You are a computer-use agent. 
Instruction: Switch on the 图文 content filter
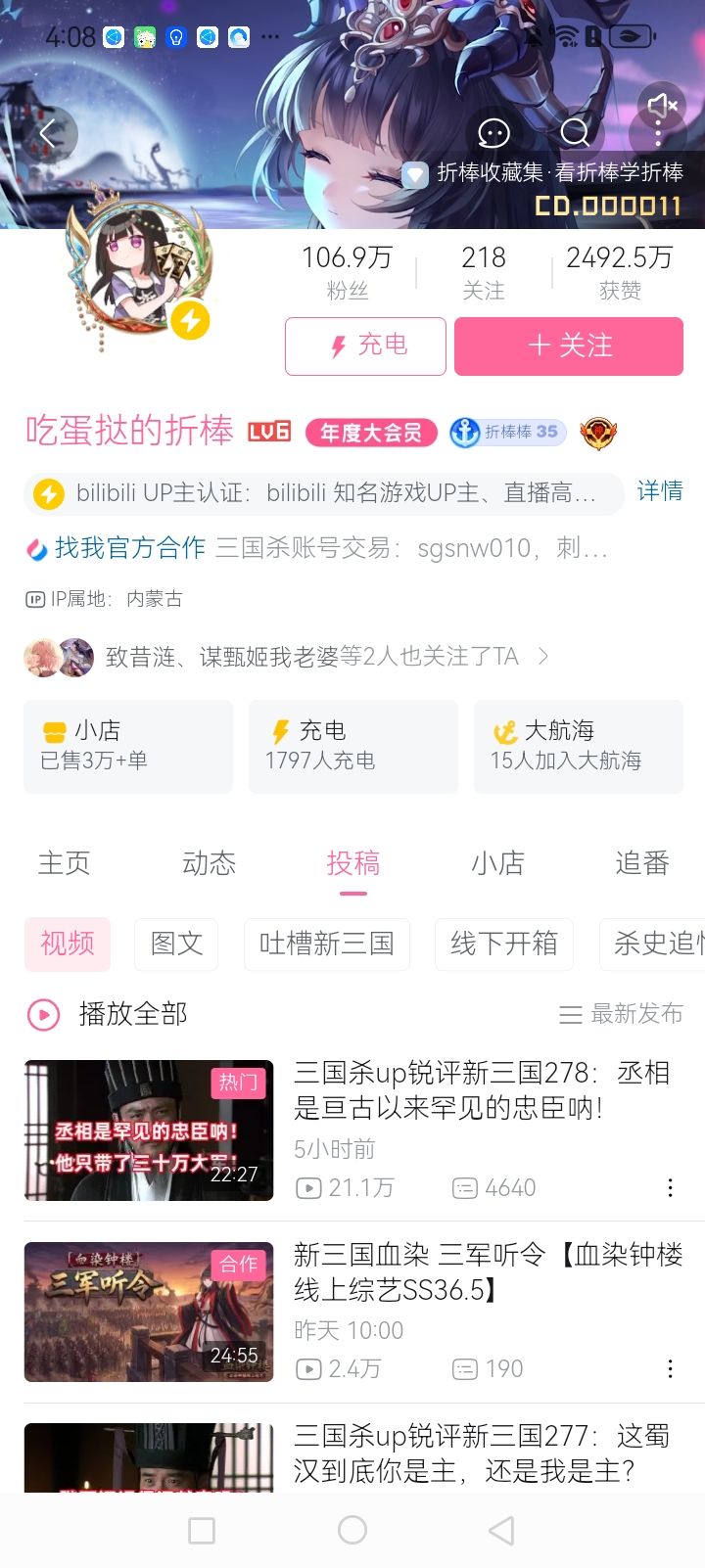[x=175, y=944]
